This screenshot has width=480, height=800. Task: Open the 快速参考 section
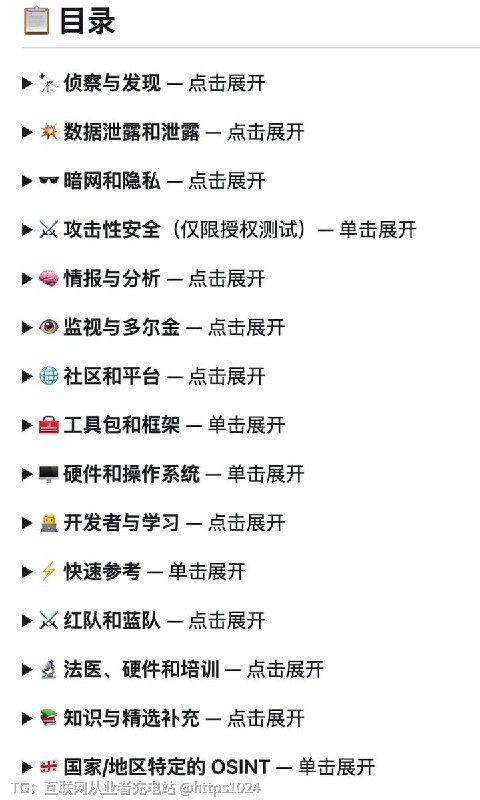click(134, 571)
